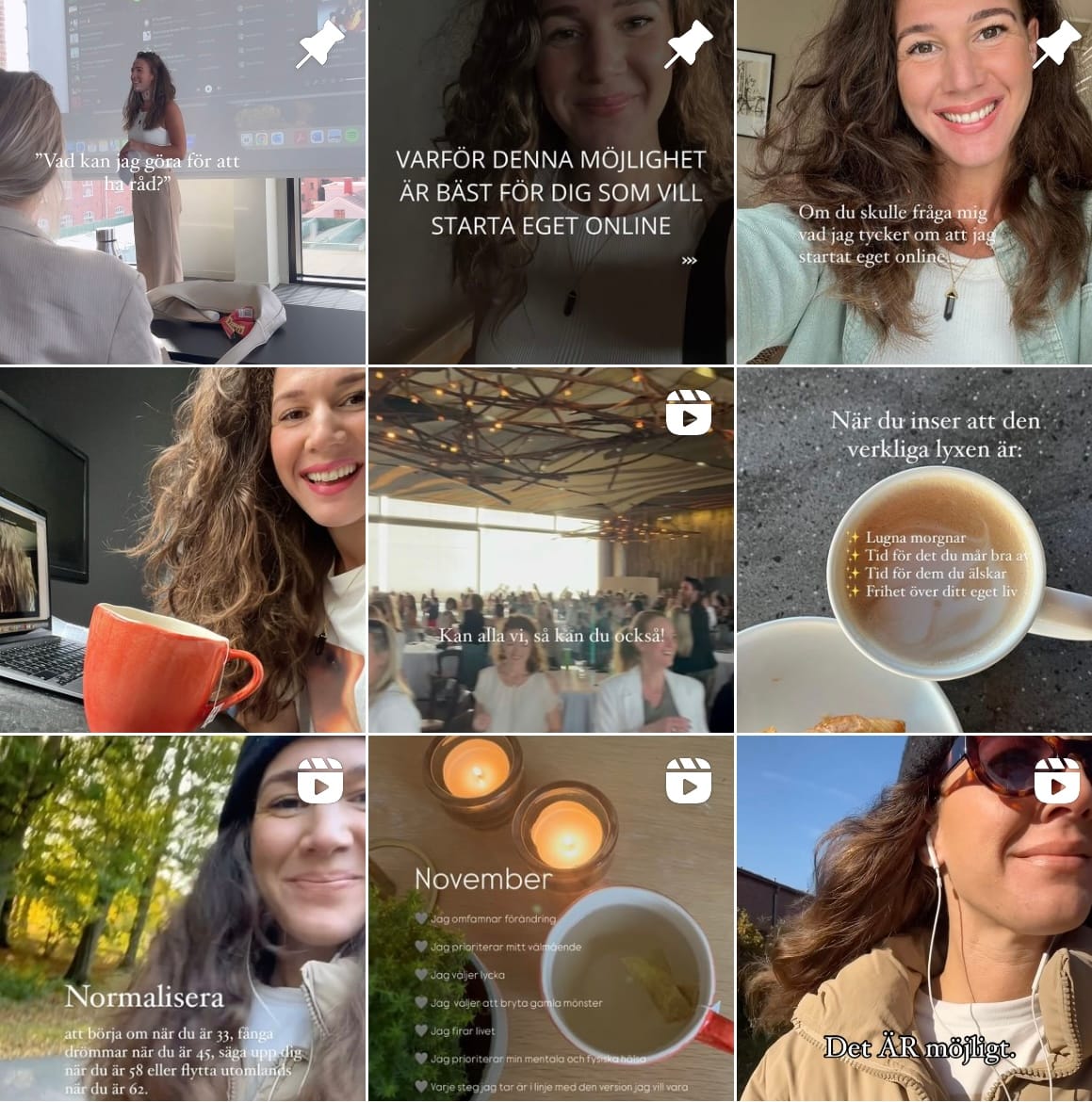The width and height of the screenshot is (1092, 1102).
Task: Open the selfie post with orange coffee cup
Action: pyautogui.click(x=182, y=550)
